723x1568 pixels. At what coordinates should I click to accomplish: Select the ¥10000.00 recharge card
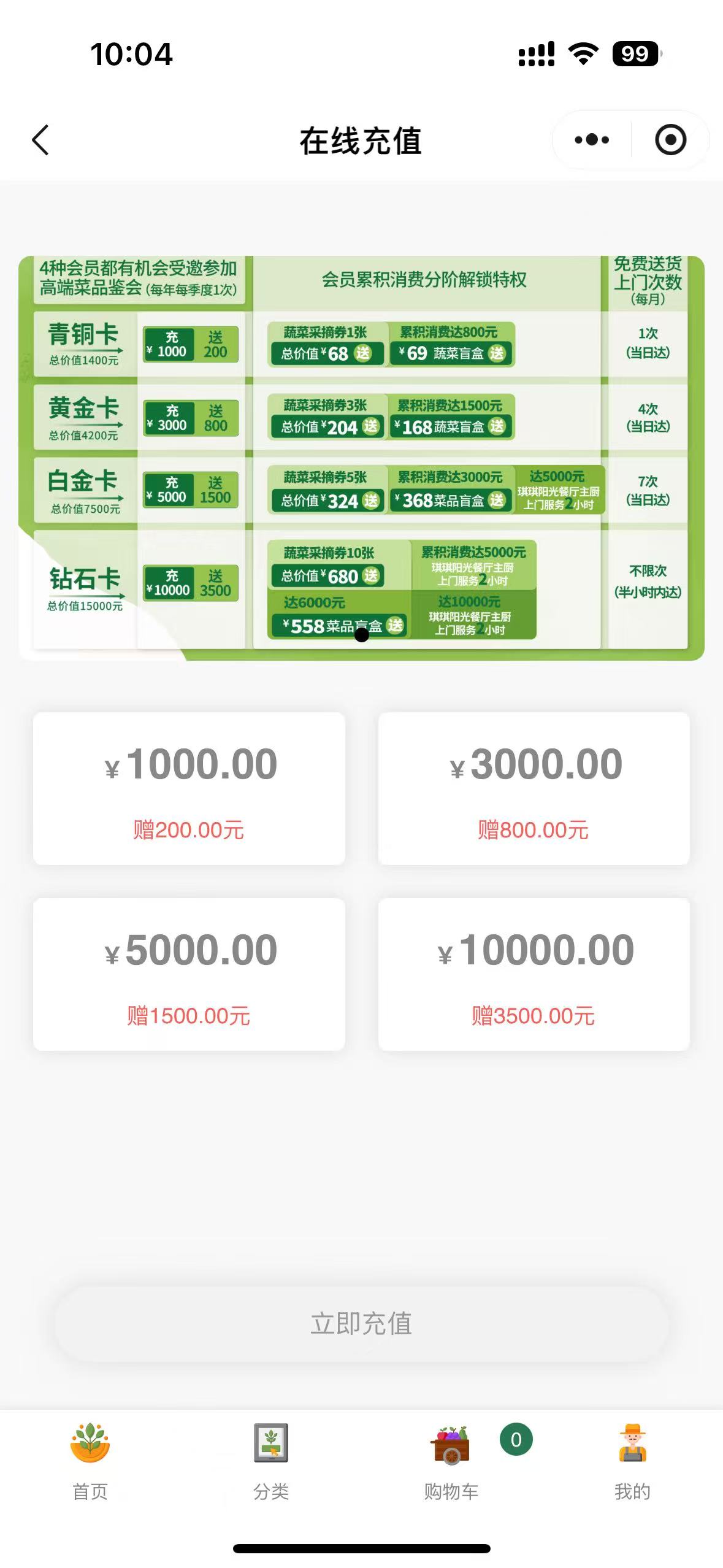click(x=534, y=974)
